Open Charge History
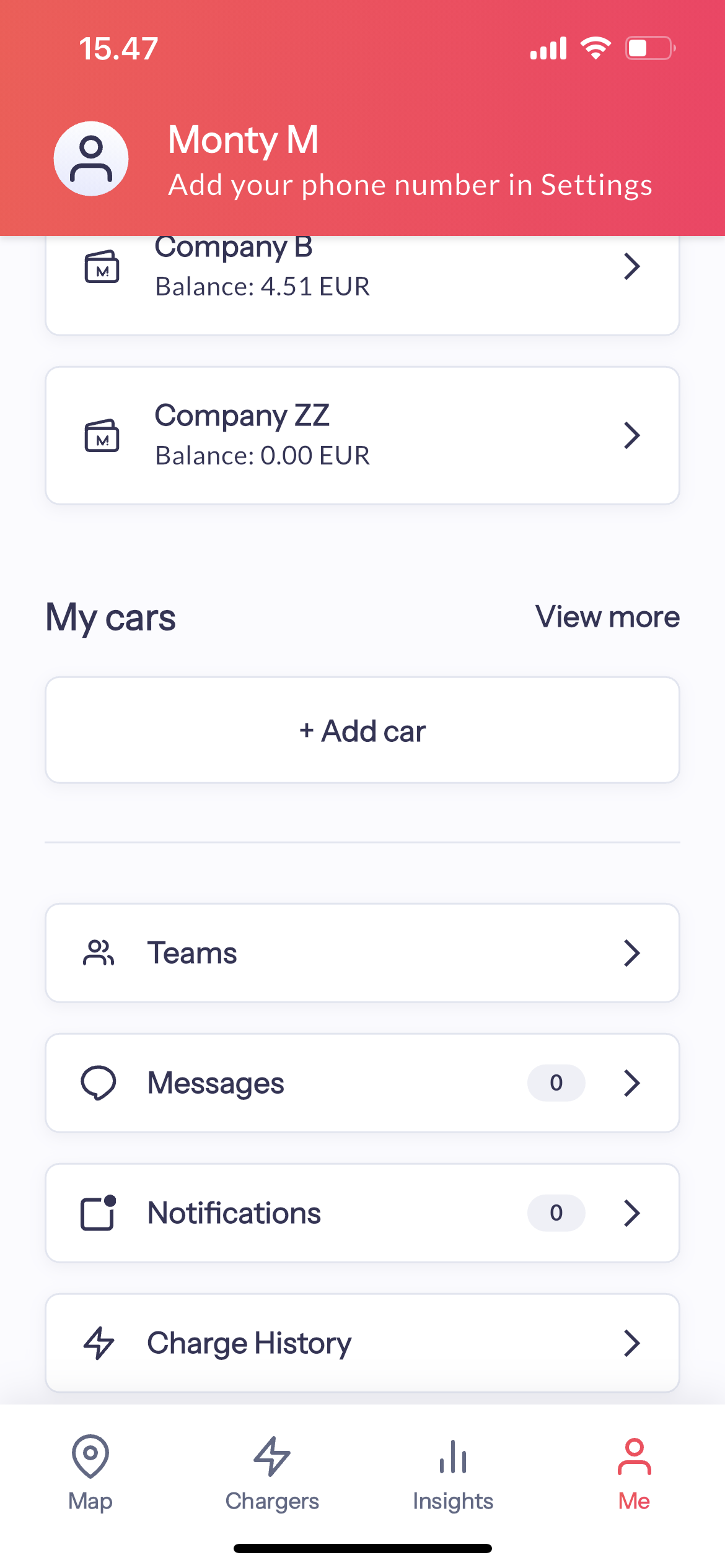Viewport: 725px width, 1568px height. click(x=362, y=1343)
